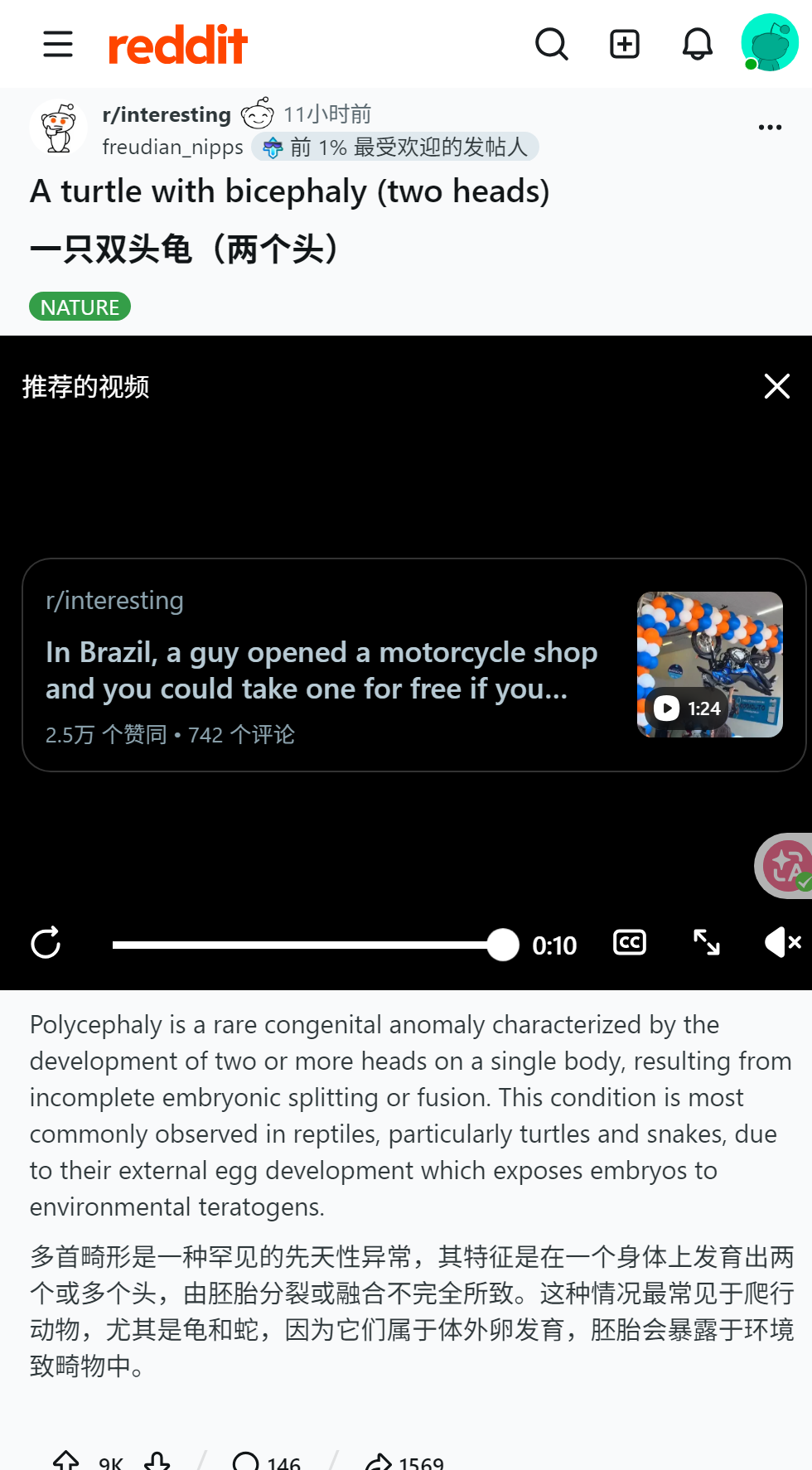Go to the Reddit home logo

(178, 45)
